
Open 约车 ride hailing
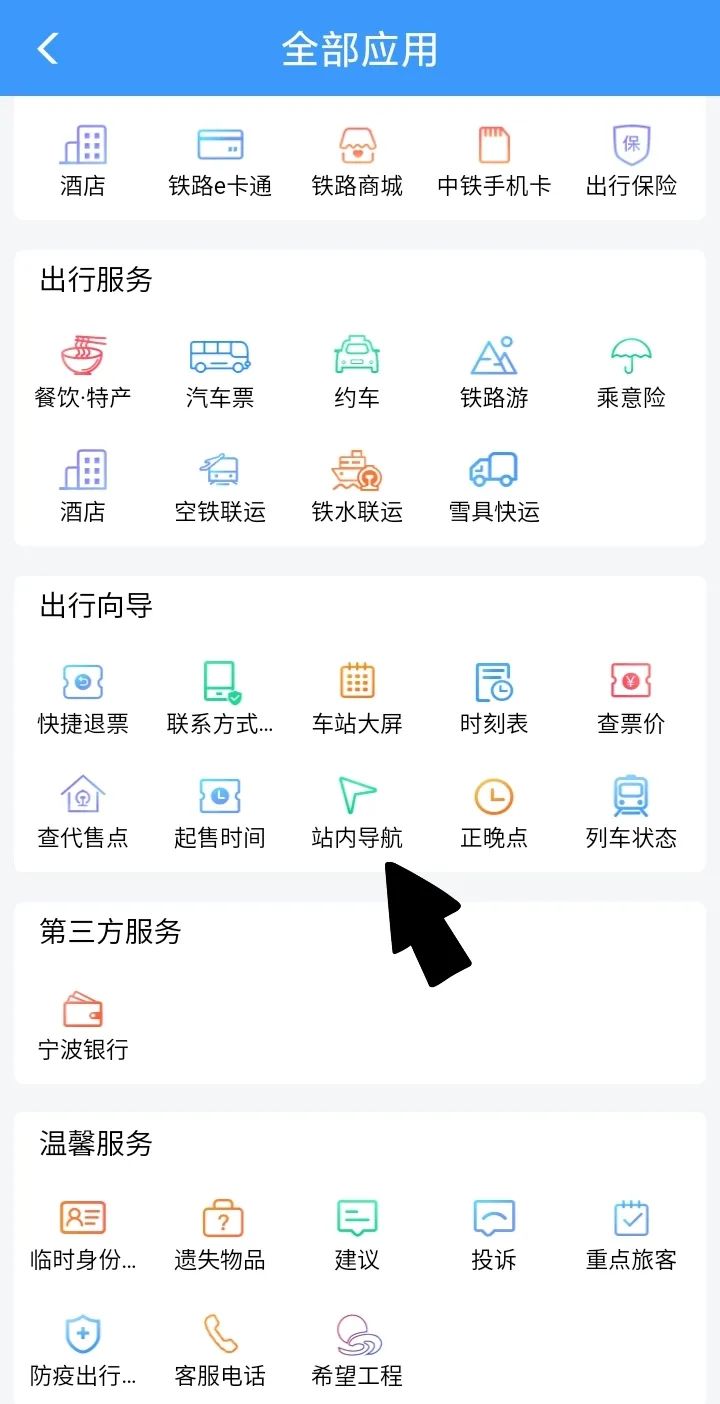[x=357, y=374]
